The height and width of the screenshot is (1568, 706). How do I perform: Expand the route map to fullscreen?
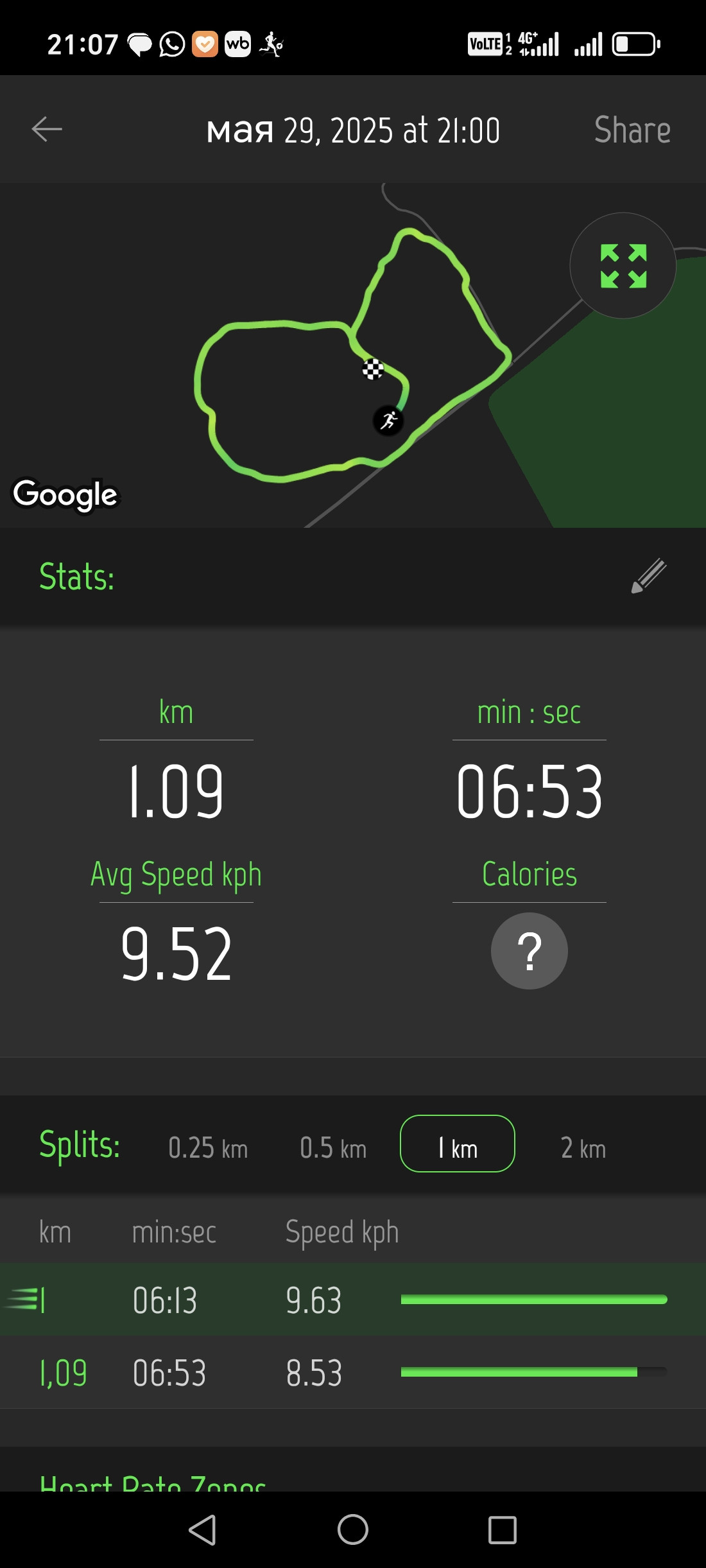623,265
